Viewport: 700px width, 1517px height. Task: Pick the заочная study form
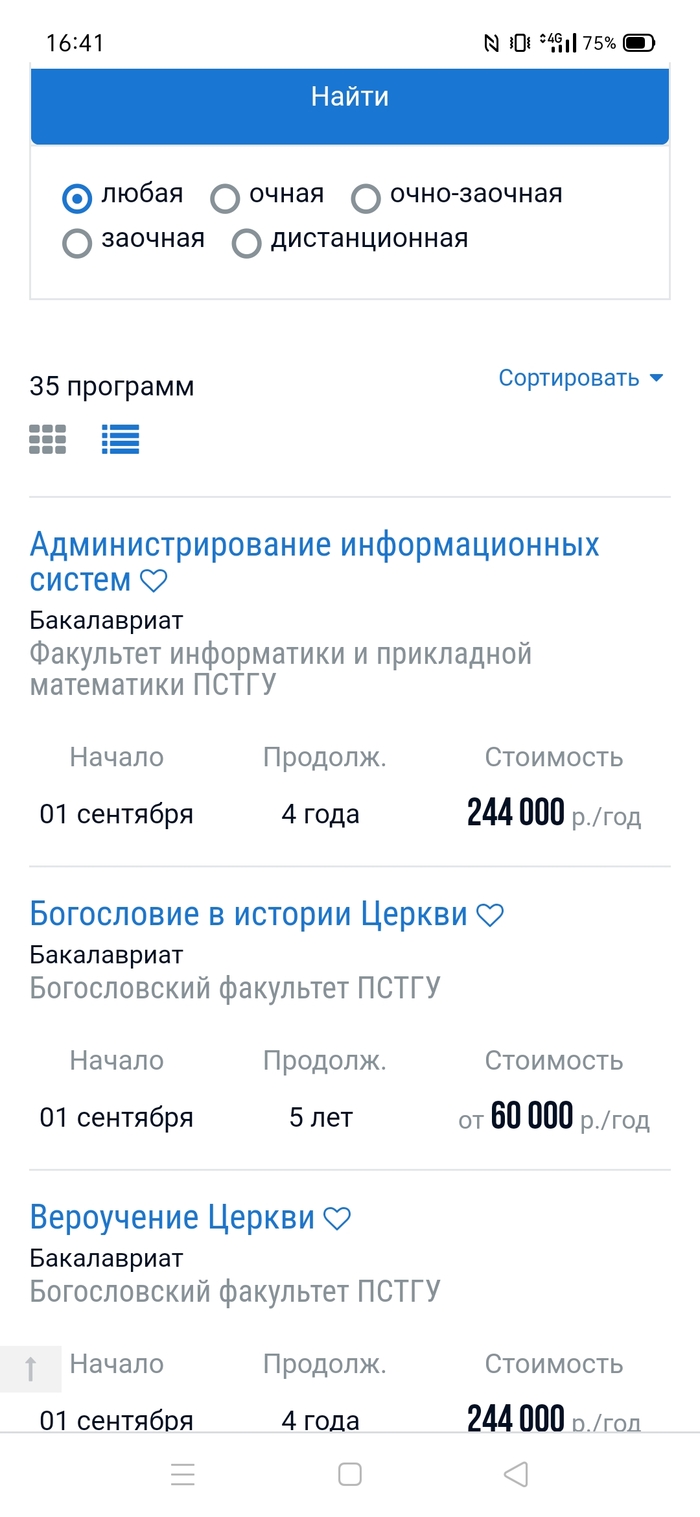[x=77, y=242]
